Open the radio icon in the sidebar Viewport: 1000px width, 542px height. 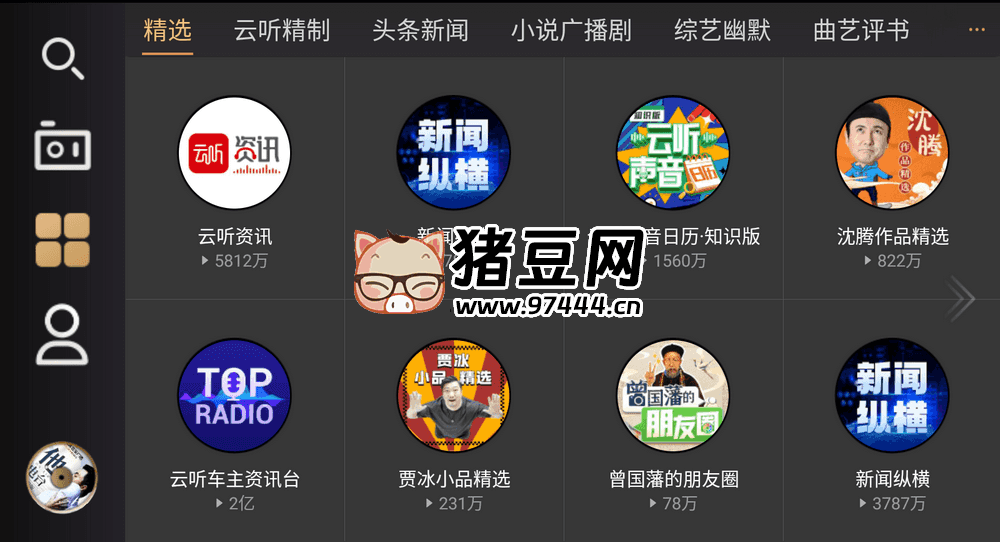[62, 147]
